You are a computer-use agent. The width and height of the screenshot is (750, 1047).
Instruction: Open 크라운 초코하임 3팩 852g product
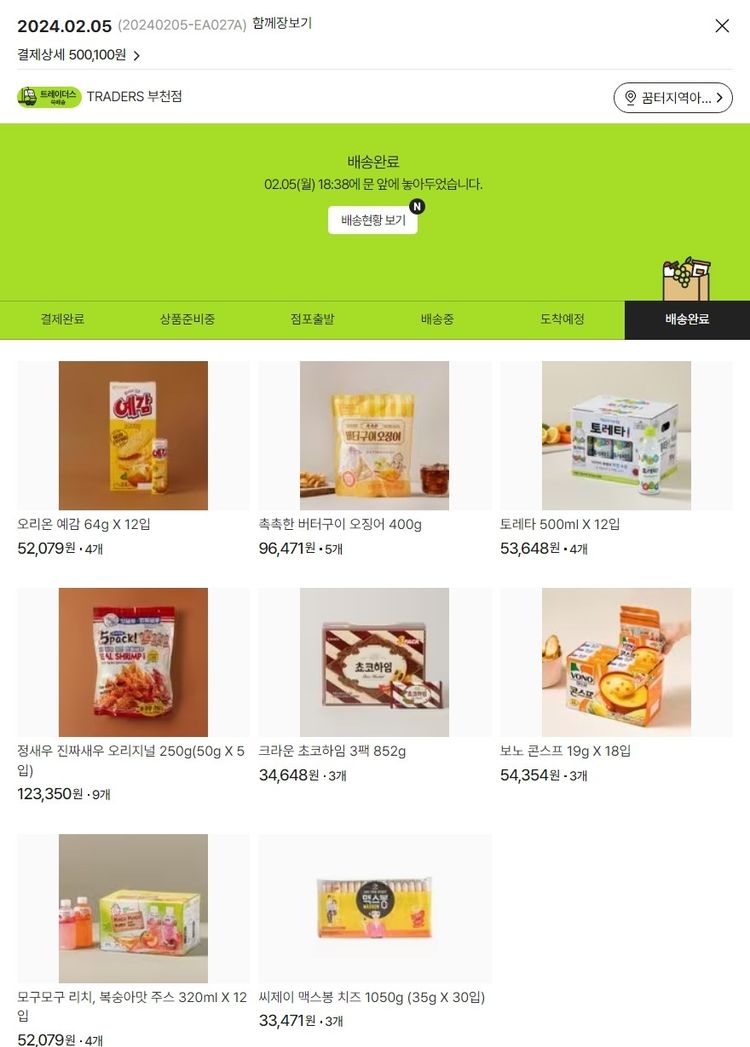point(374,662)
